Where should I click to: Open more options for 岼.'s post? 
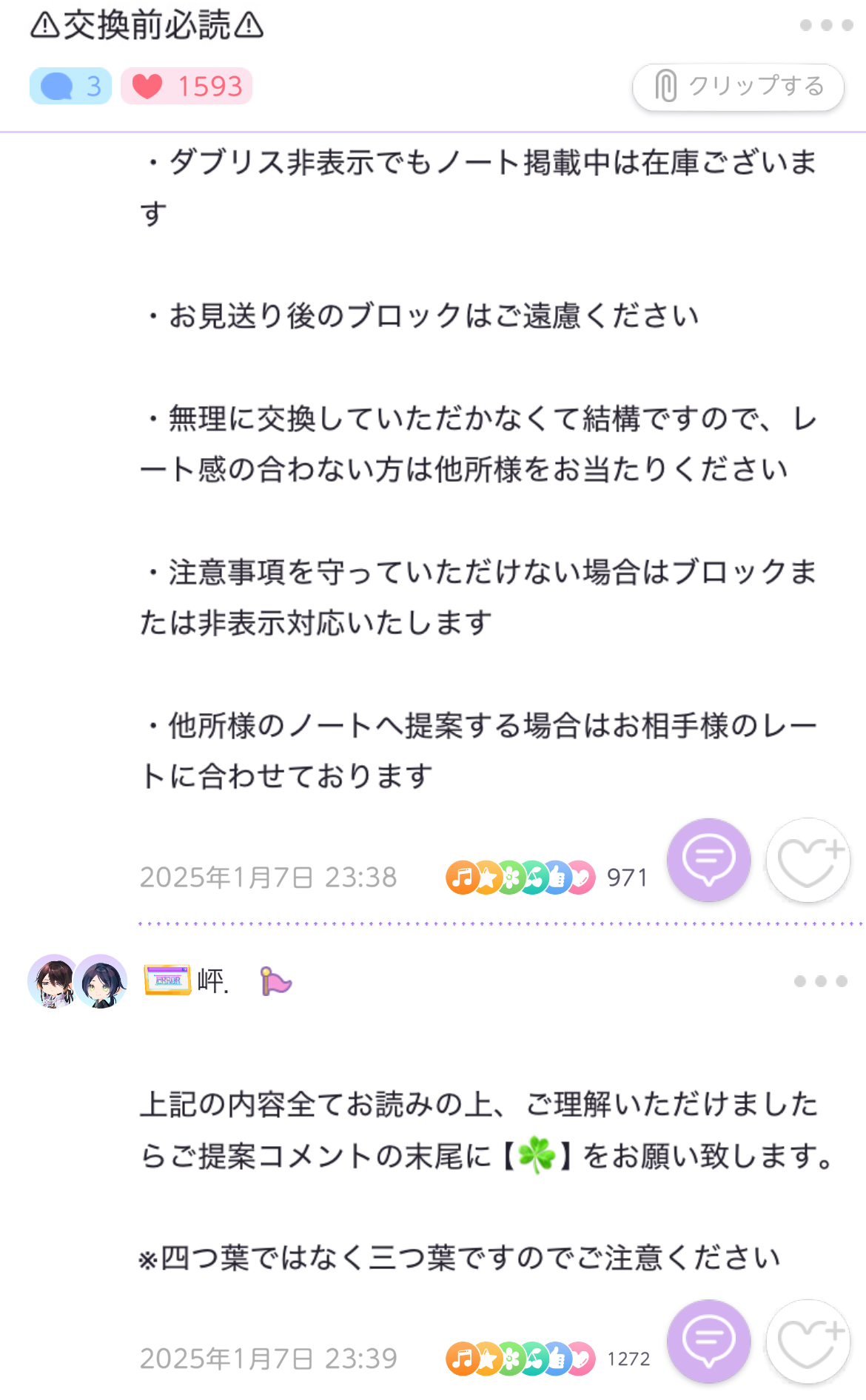click(820, 981)
